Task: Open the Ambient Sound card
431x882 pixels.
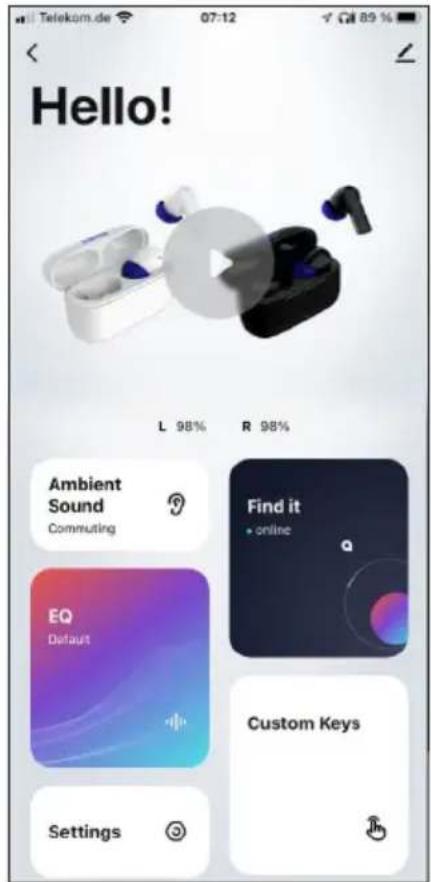Action: (119, 505)
